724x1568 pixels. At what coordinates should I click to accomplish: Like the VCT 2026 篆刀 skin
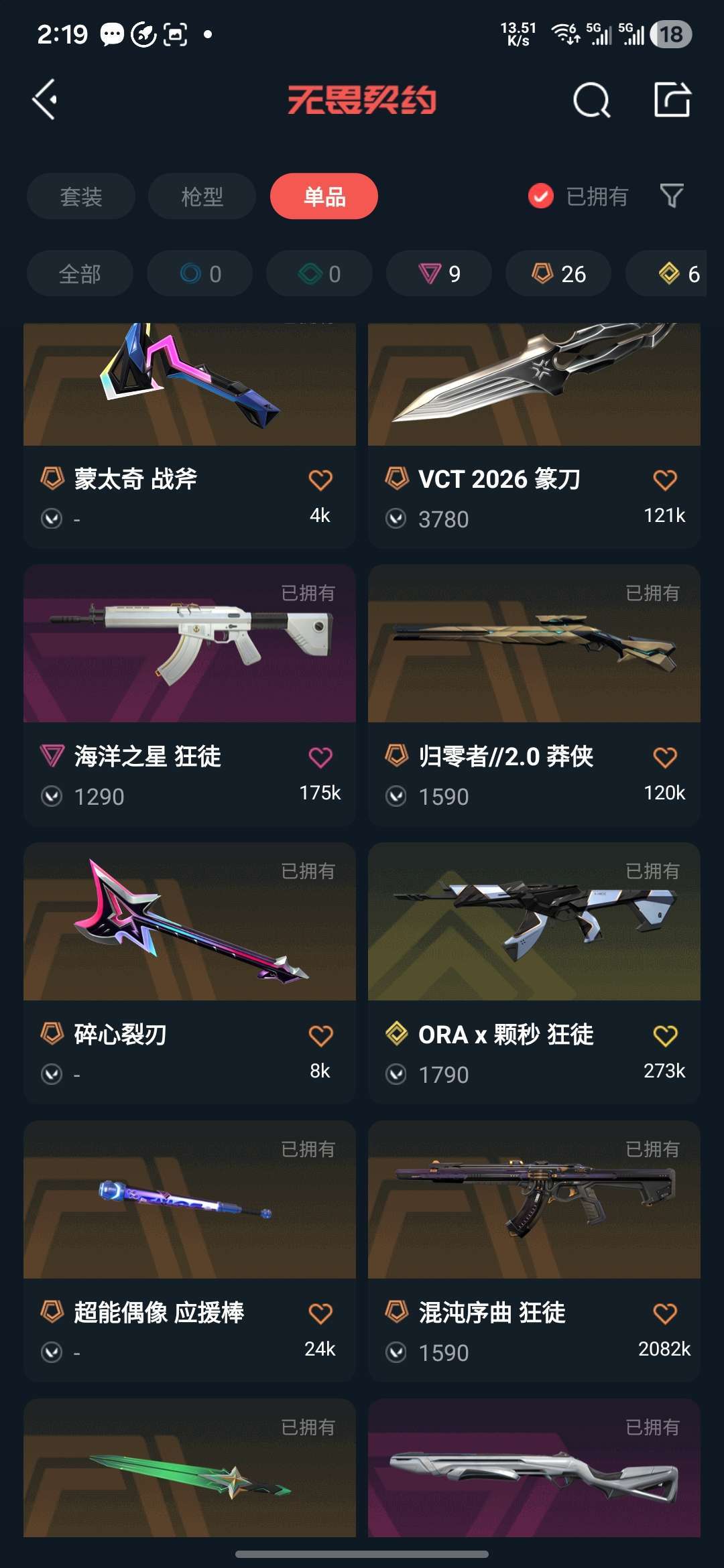(664, 480)
